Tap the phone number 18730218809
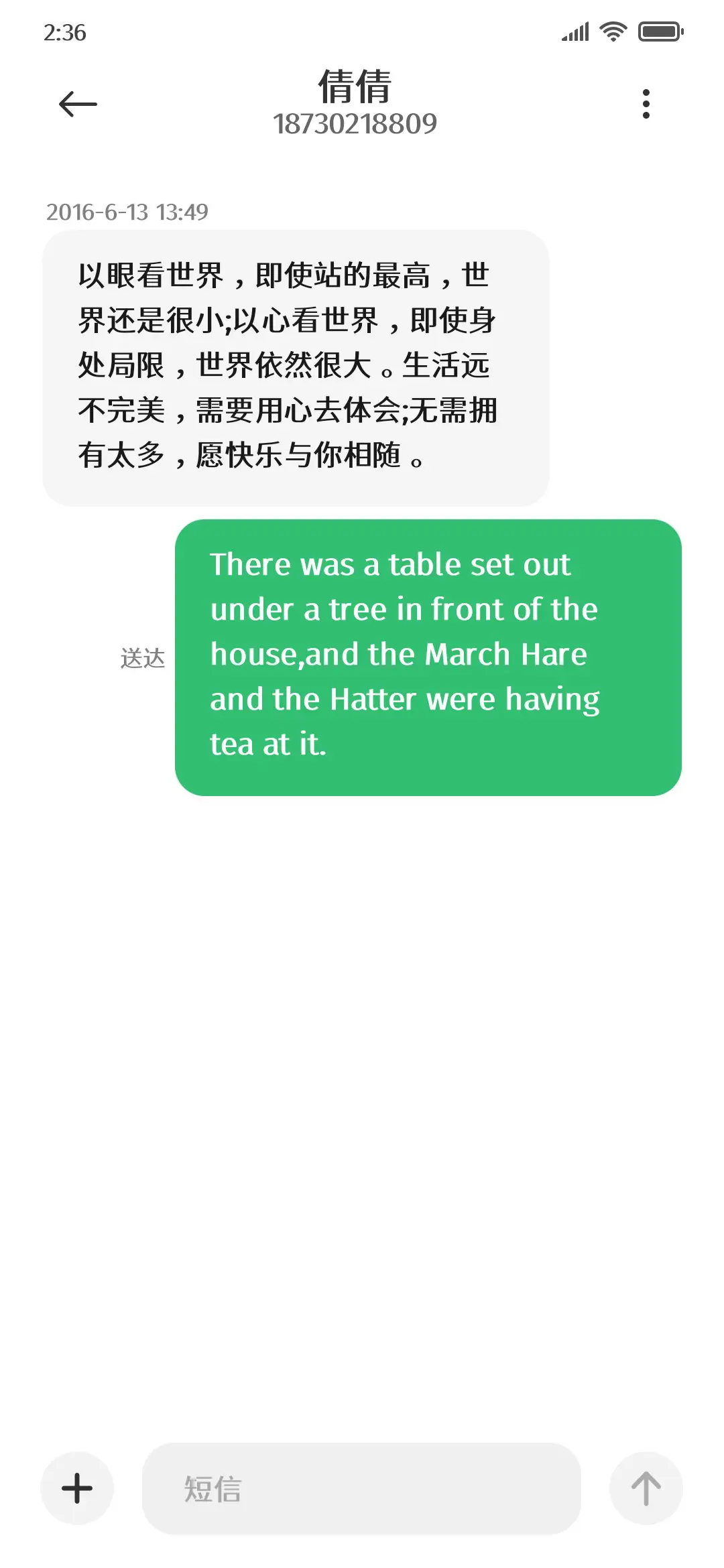Screen dimensions: 724x1568 (355, 125)
